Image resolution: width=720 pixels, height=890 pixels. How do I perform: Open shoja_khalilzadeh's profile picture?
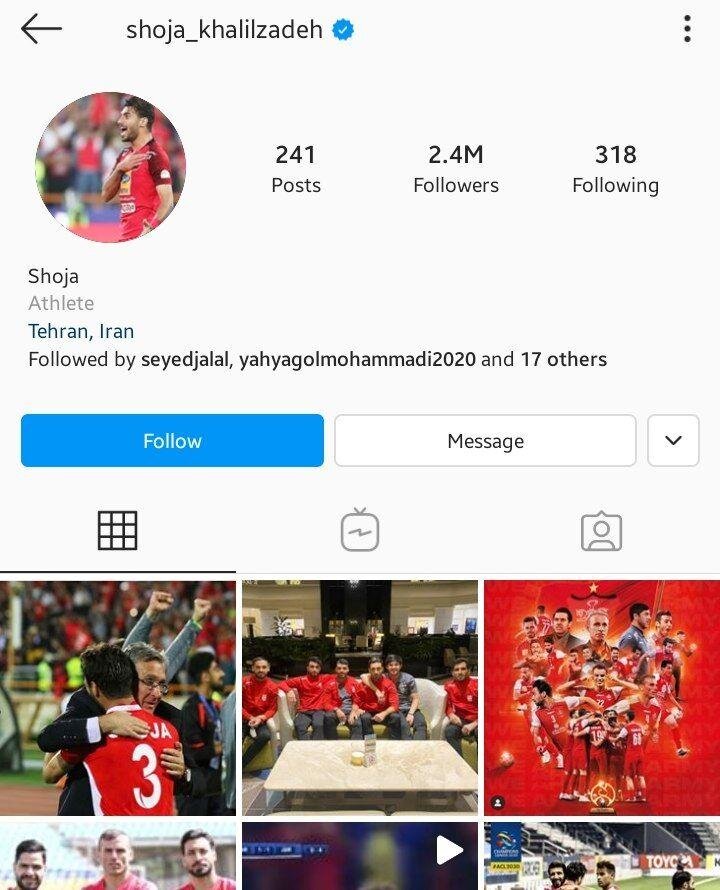110,167
